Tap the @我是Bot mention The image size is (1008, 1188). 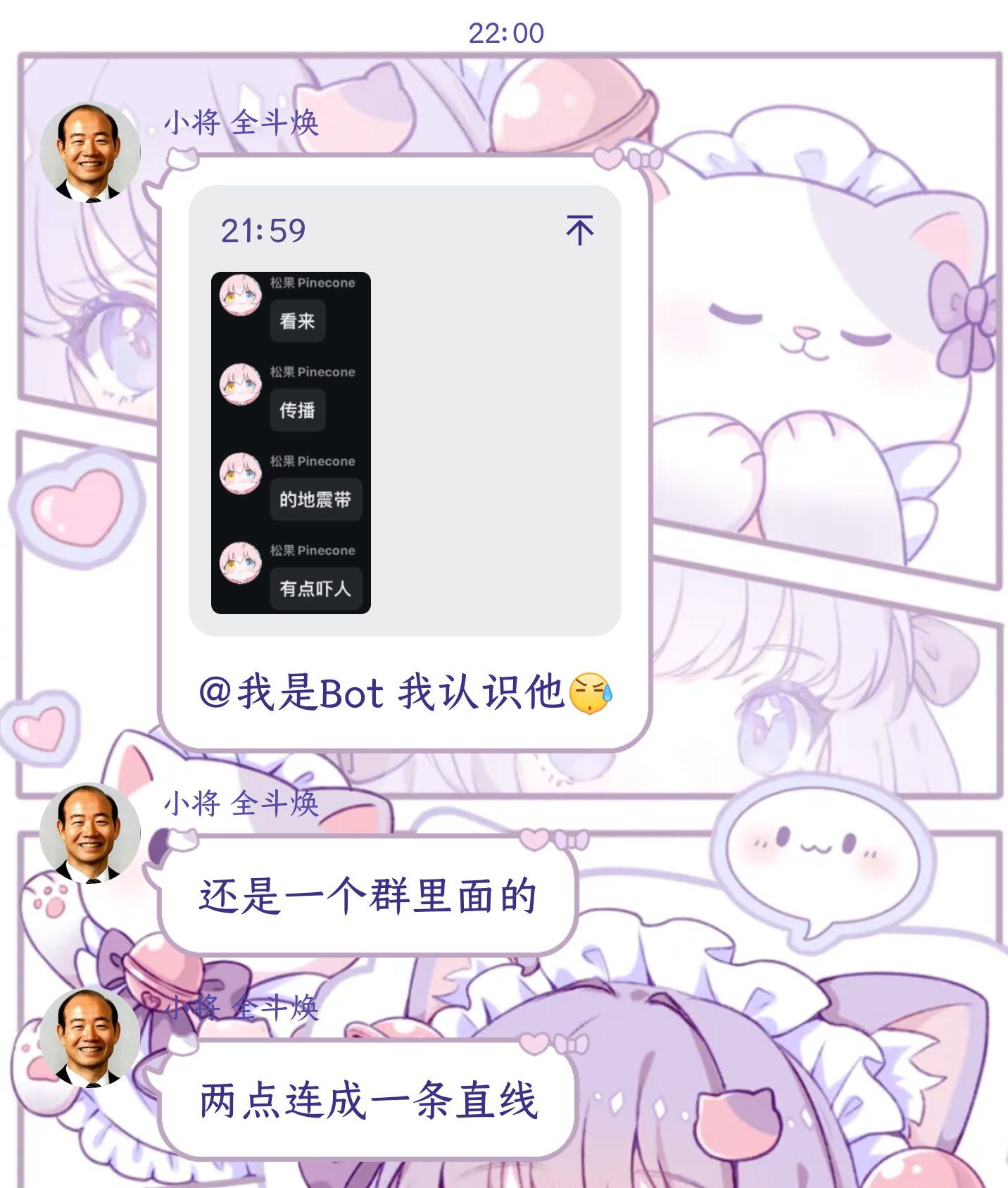291,693
